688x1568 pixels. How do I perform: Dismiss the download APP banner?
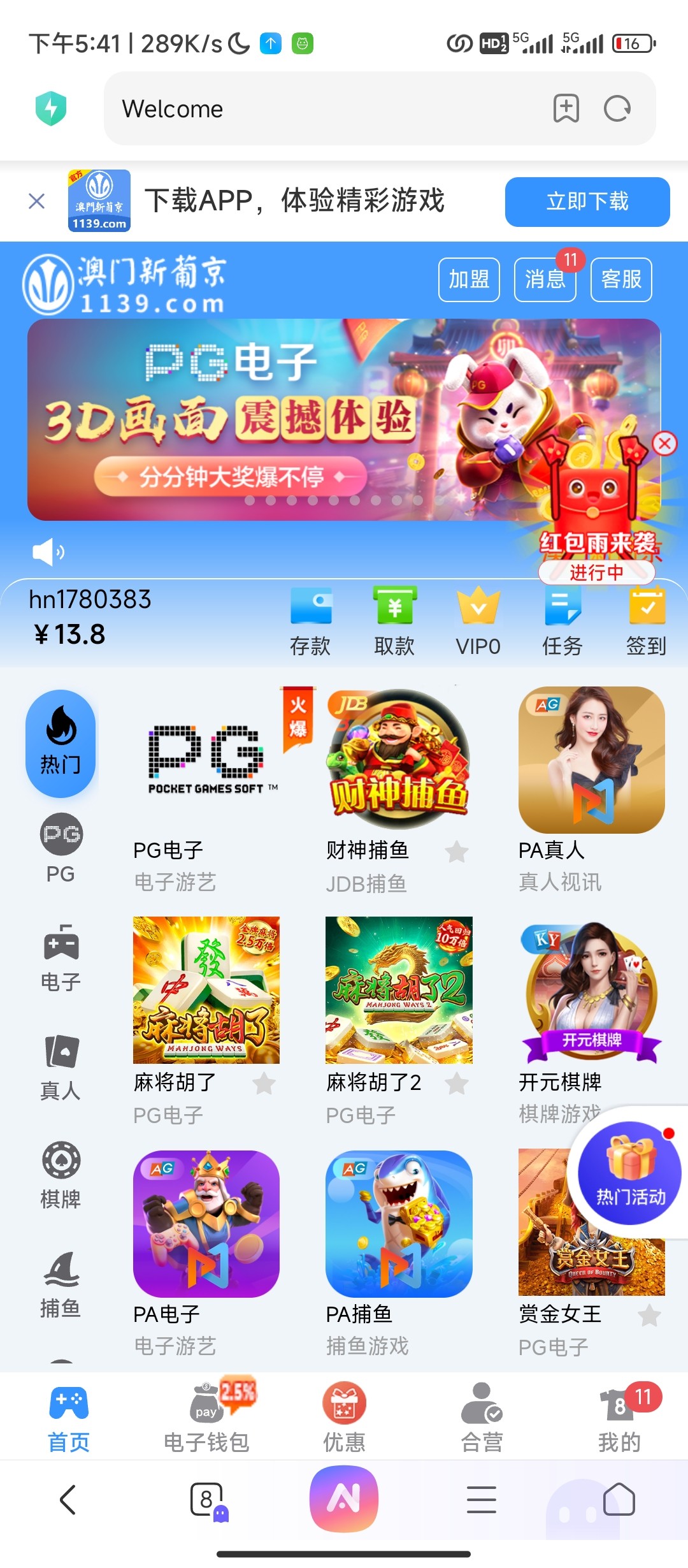(x=37, y=201)
